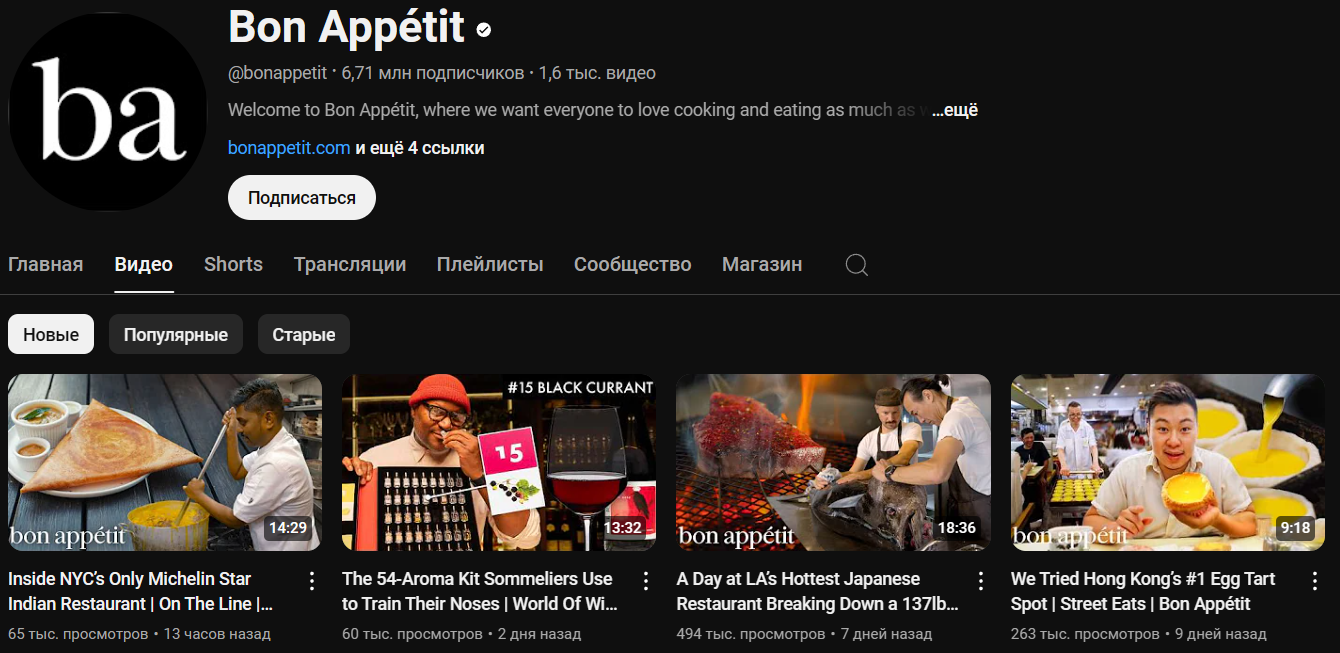Screen dimensions: 1340x653
Task: Open the Трансляции tab
Action: tap(349, 265)
